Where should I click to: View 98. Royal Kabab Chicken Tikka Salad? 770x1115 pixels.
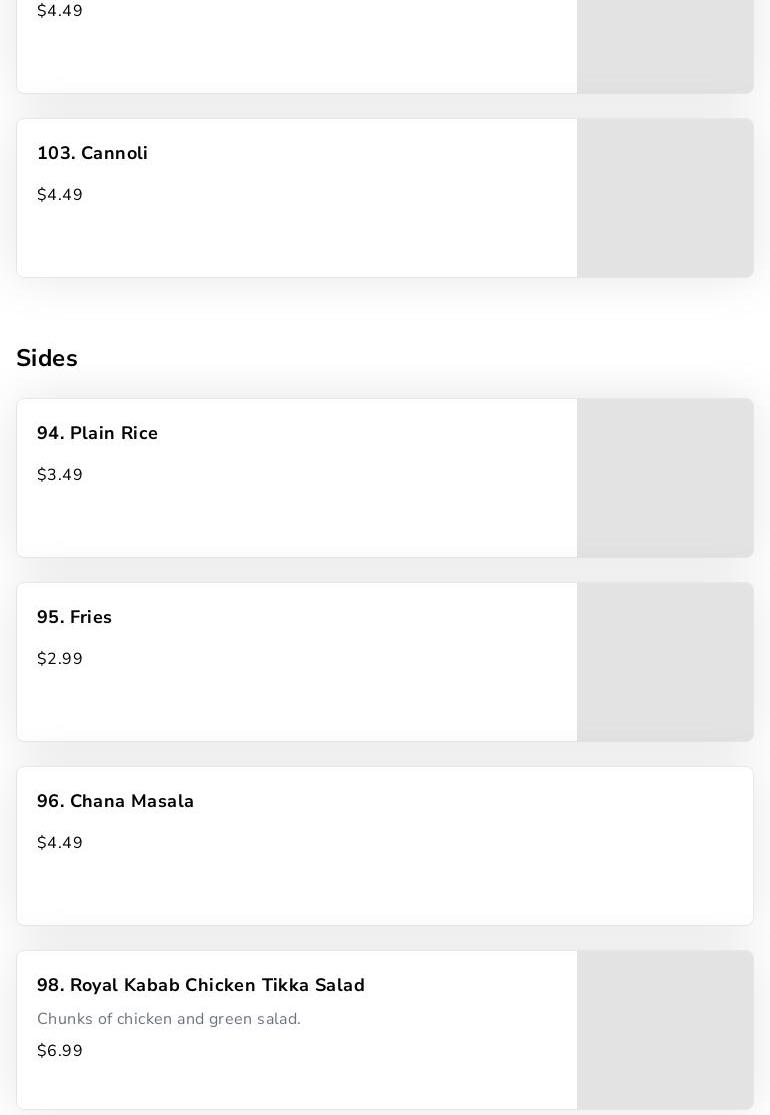[296, 1030]
